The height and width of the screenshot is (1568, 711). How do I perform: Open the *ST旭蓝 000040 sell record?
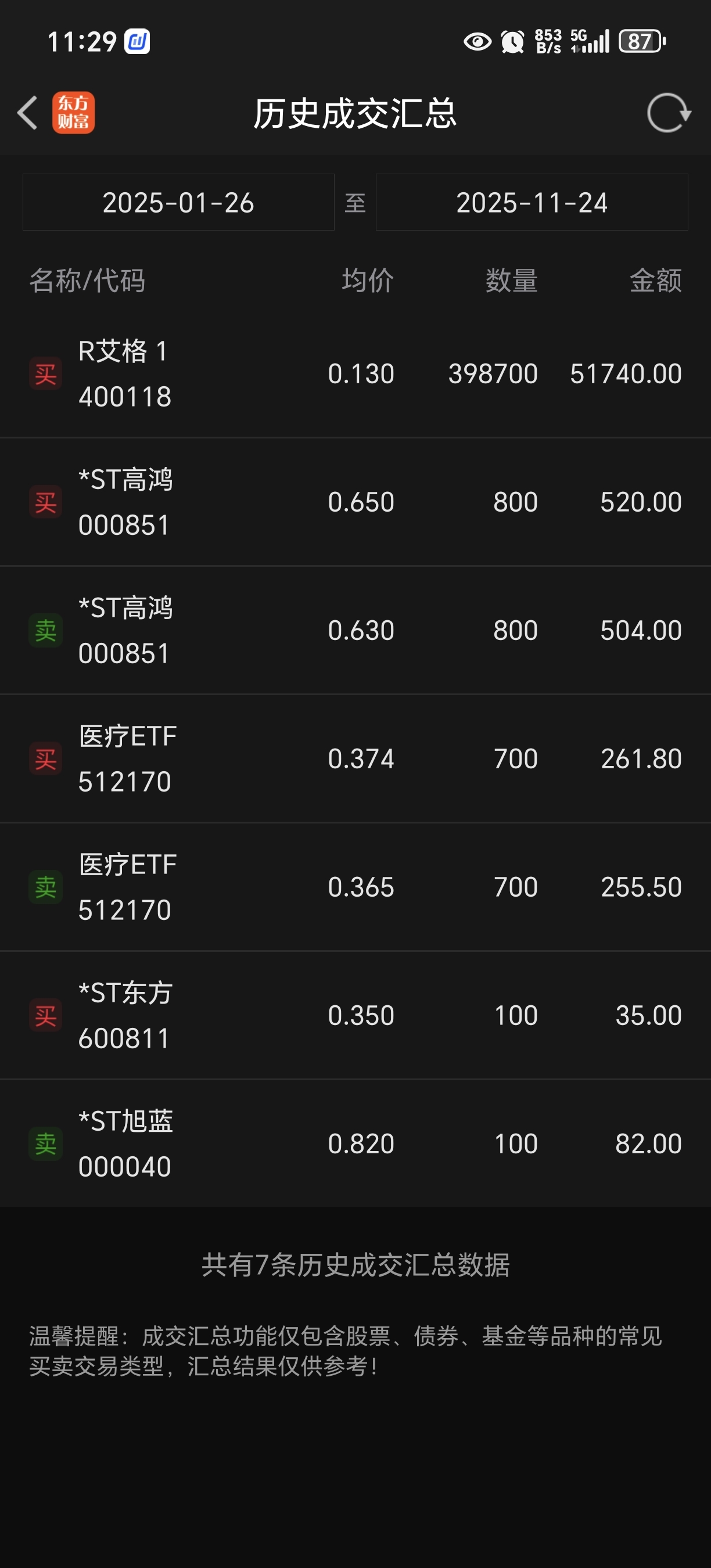(355, 1143)
